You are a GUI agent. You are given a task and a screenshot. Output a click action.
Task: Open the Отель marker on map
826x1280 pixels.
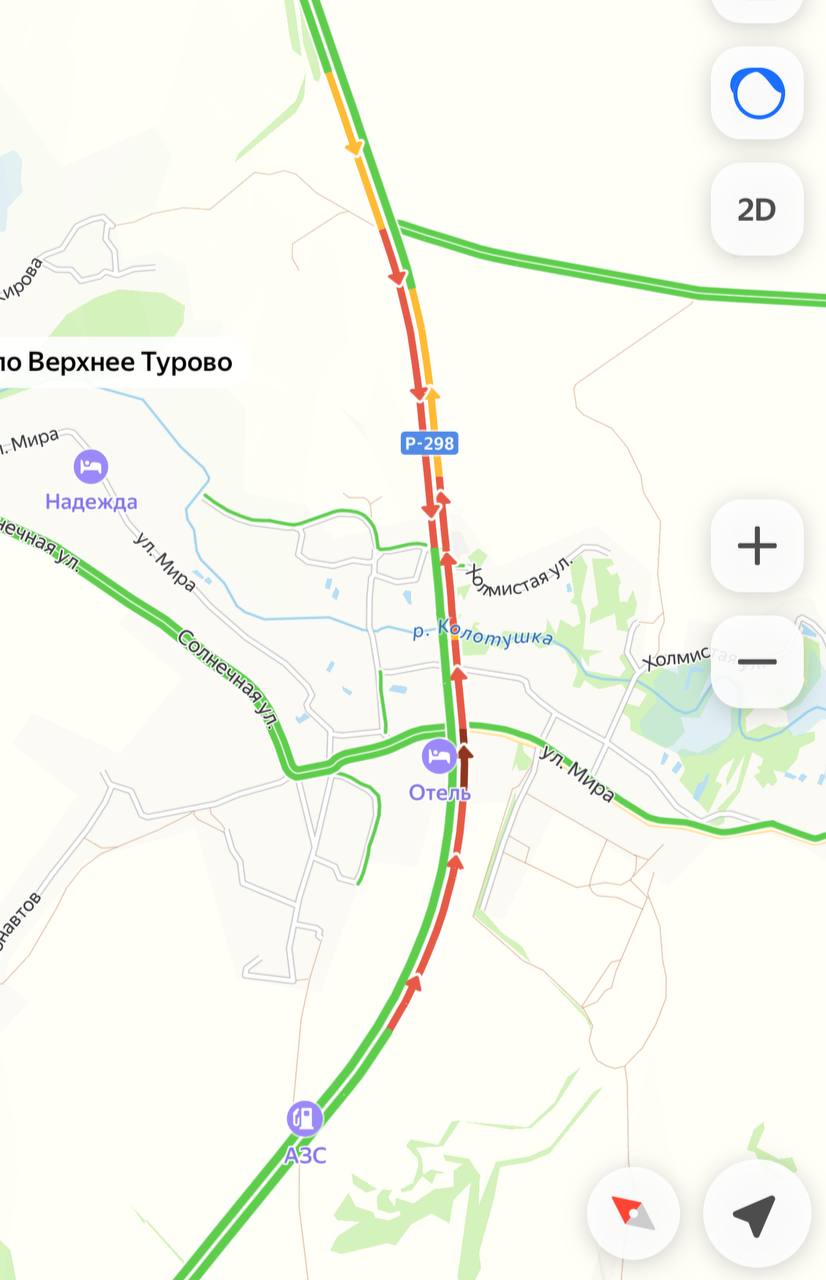tap(438, 757)
